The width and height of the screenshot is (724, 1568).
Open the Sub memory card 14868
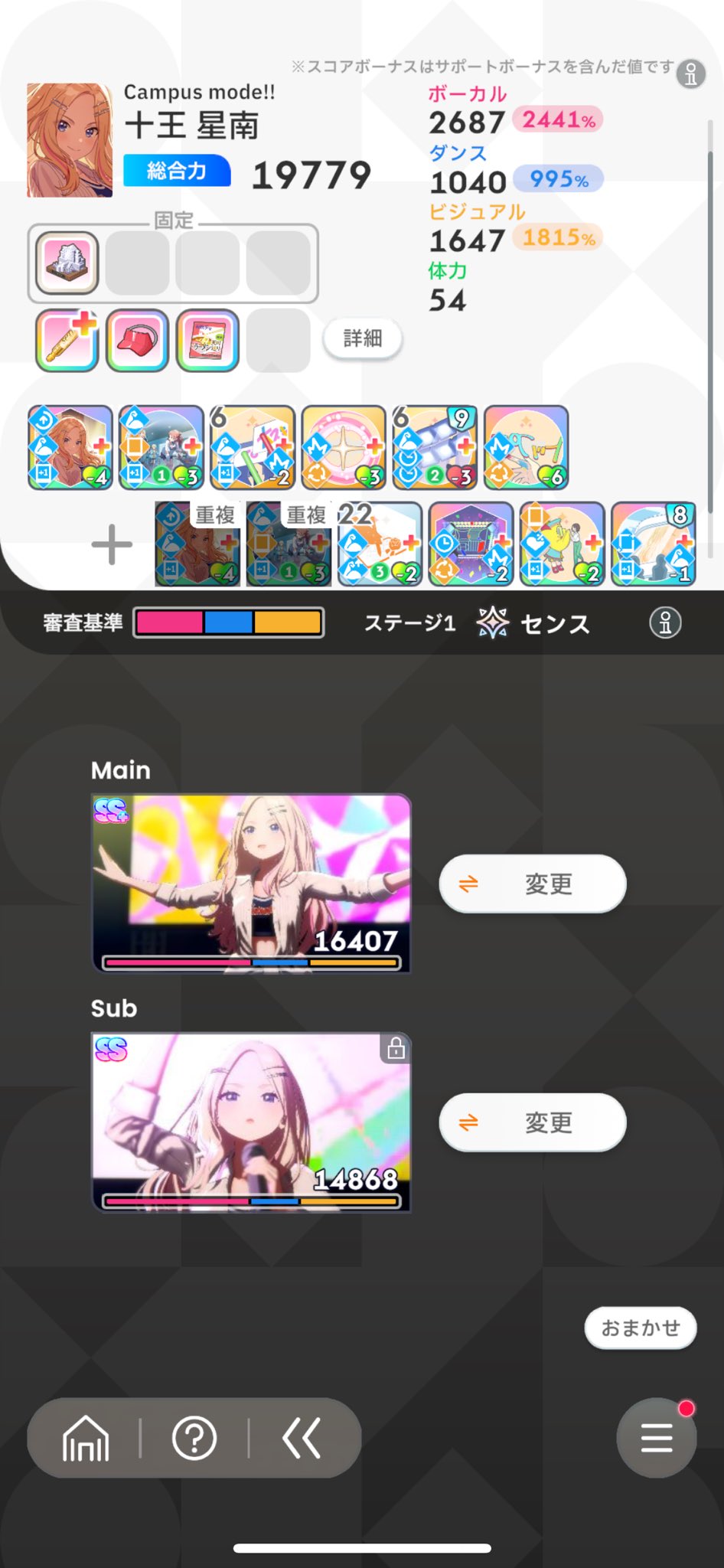[x=251, y=1122]
